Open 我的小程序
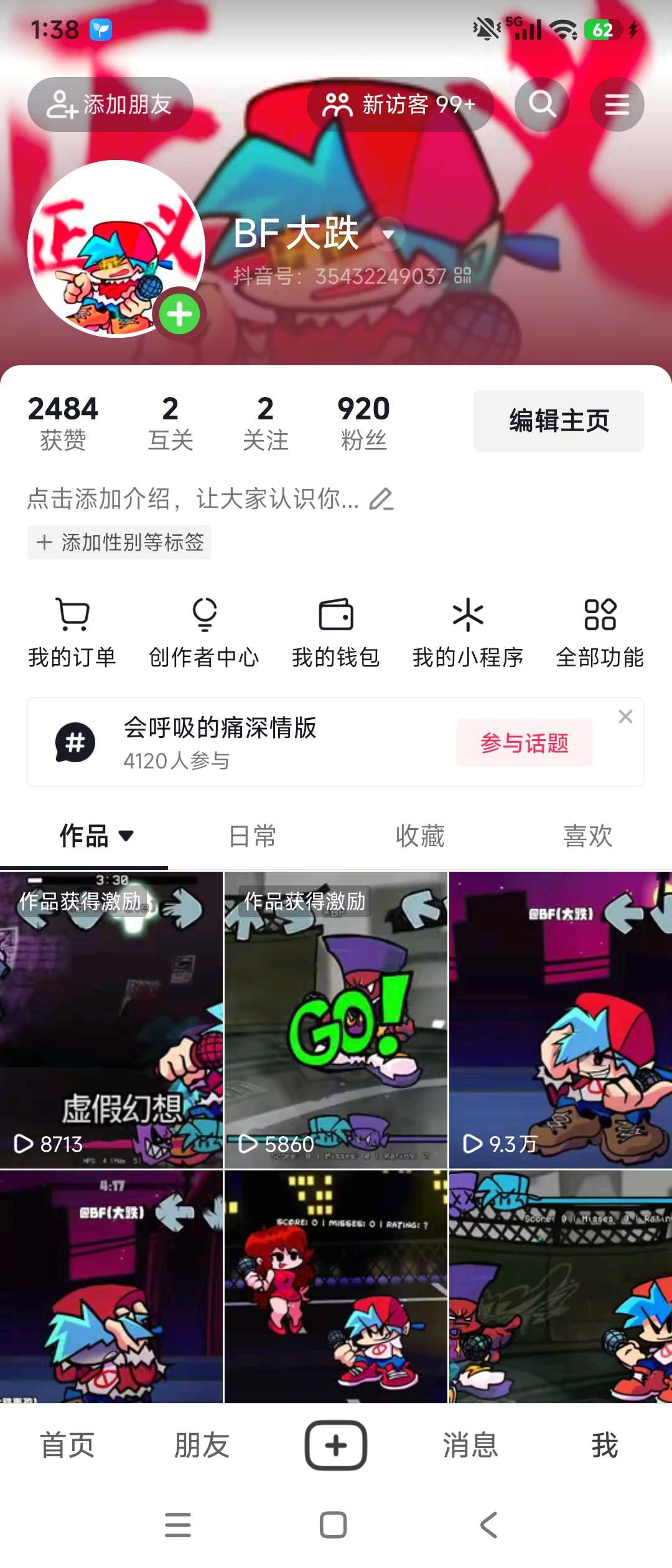 point(468,631)
